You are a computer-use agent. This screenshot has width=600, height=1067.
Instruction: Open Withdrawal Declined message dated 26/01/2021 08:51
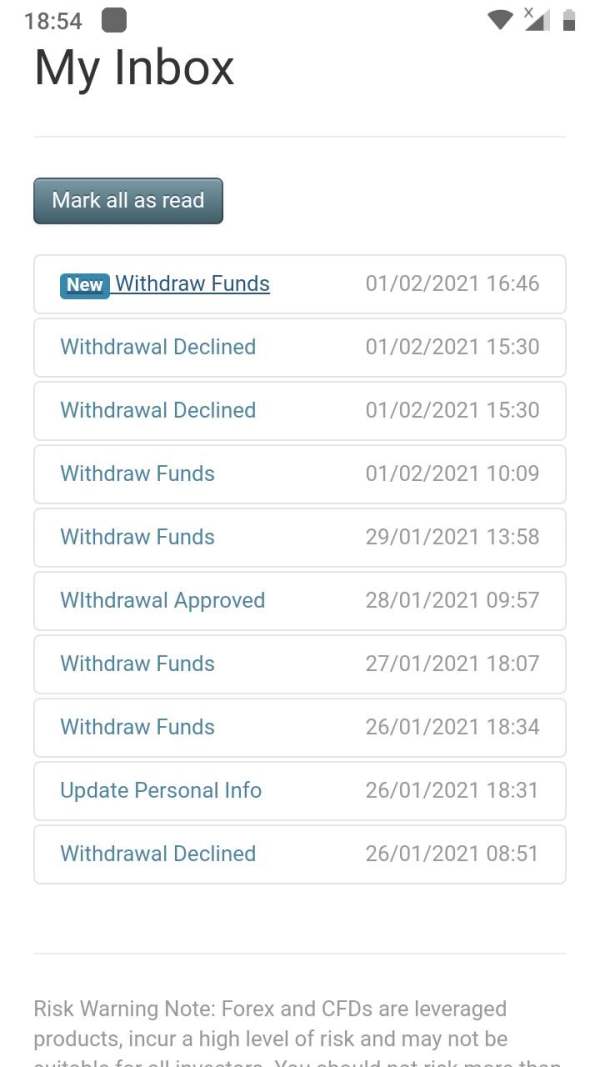pyautogui.click(x=299, y=854)
